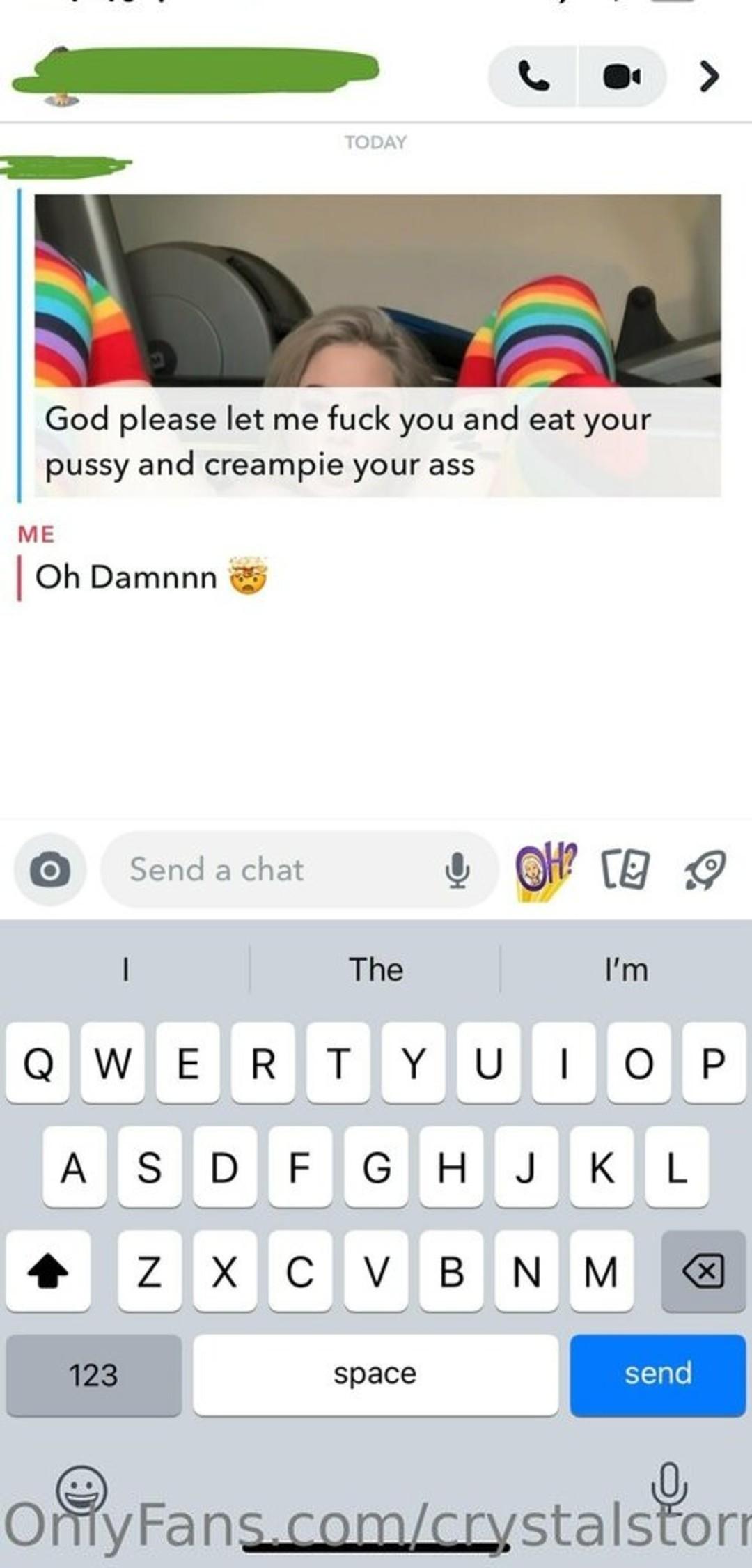Open the replied snap image
Image resolution: width=752 pixels, height=1568 pixels.
click(377, 290)
